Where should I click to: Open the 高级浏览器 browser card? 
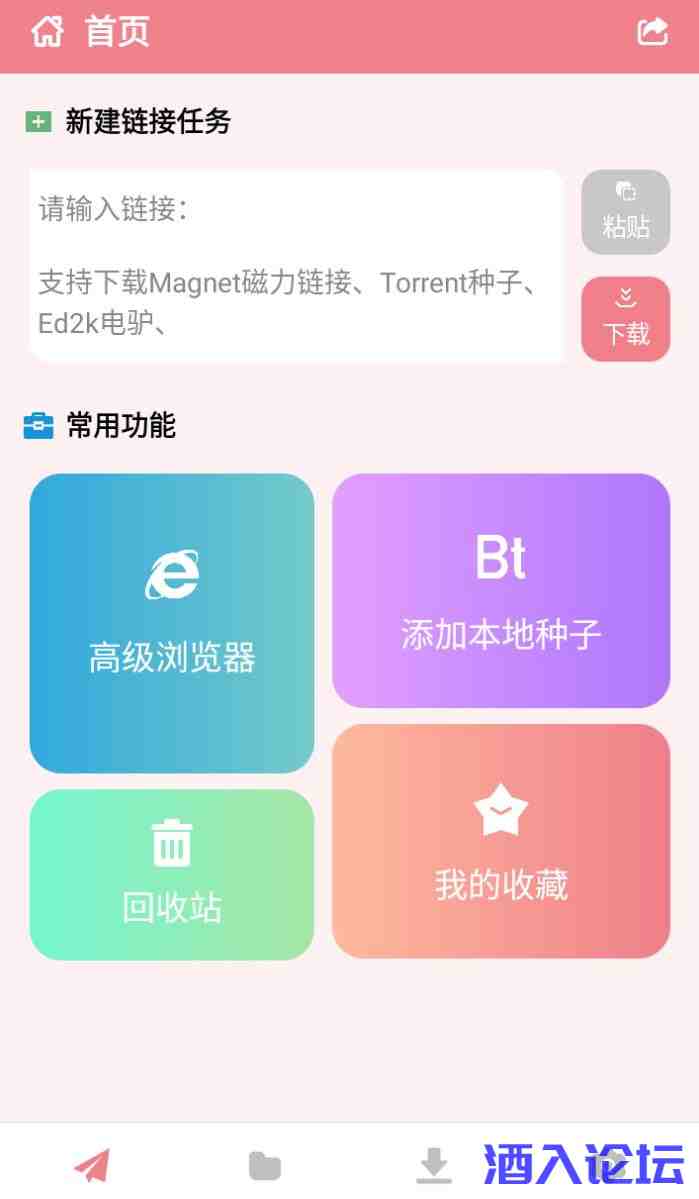click(172, 623)
